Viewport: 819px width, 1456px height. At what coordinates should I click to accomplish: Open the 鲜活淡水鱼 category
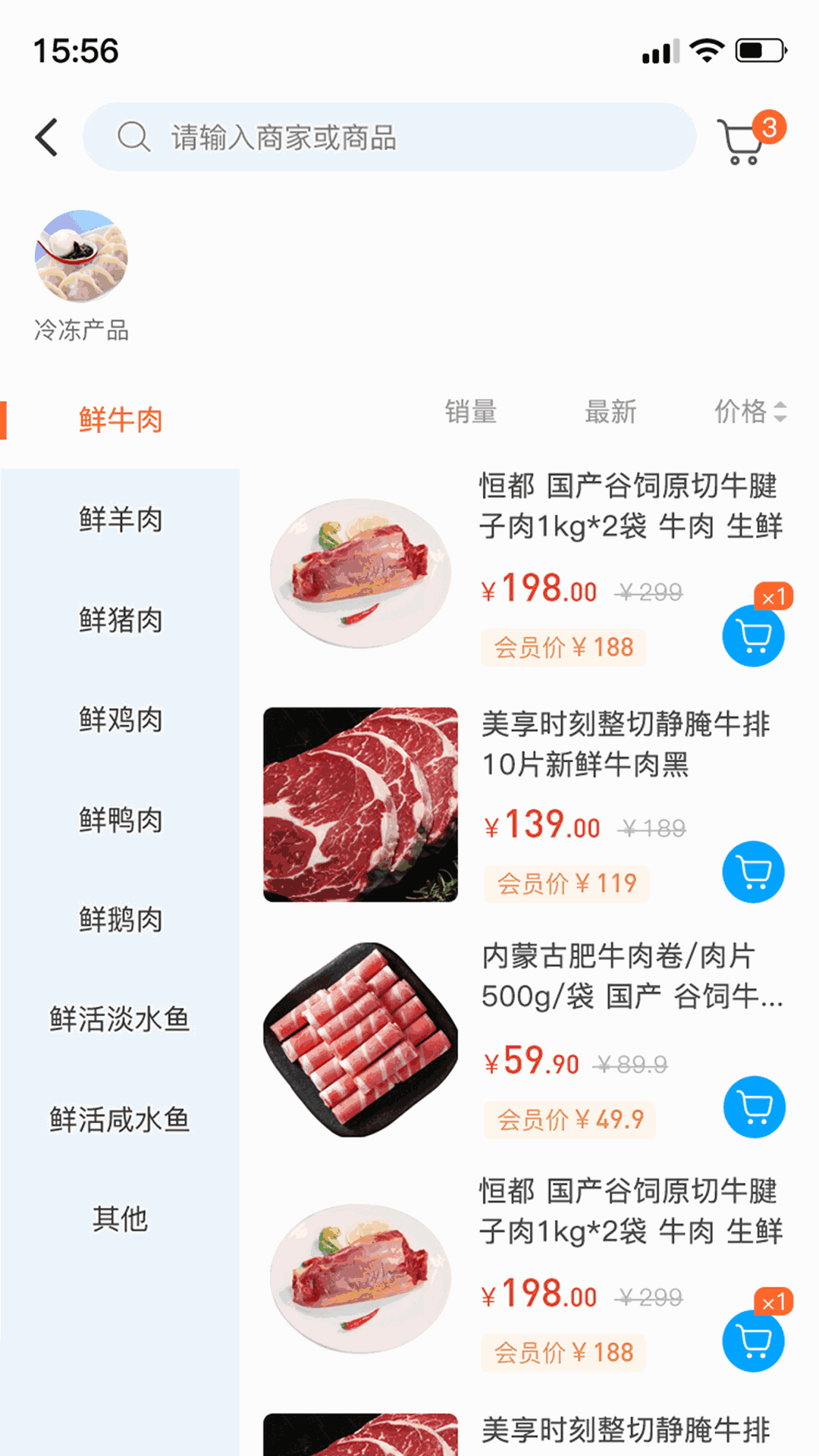tap(120, 1019)
